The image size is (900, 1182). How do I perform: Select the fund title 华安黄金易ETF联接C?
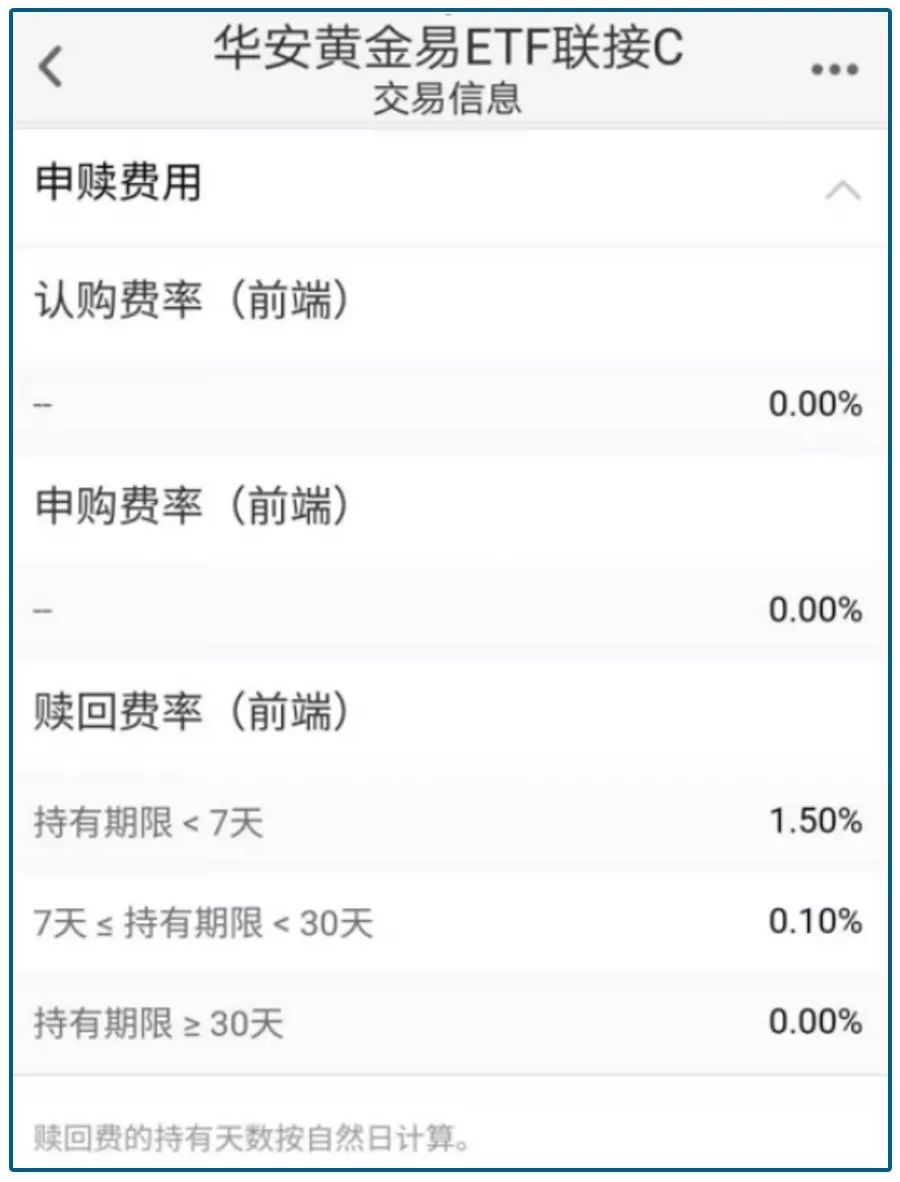pyautogui.click(x=448, y=48)
